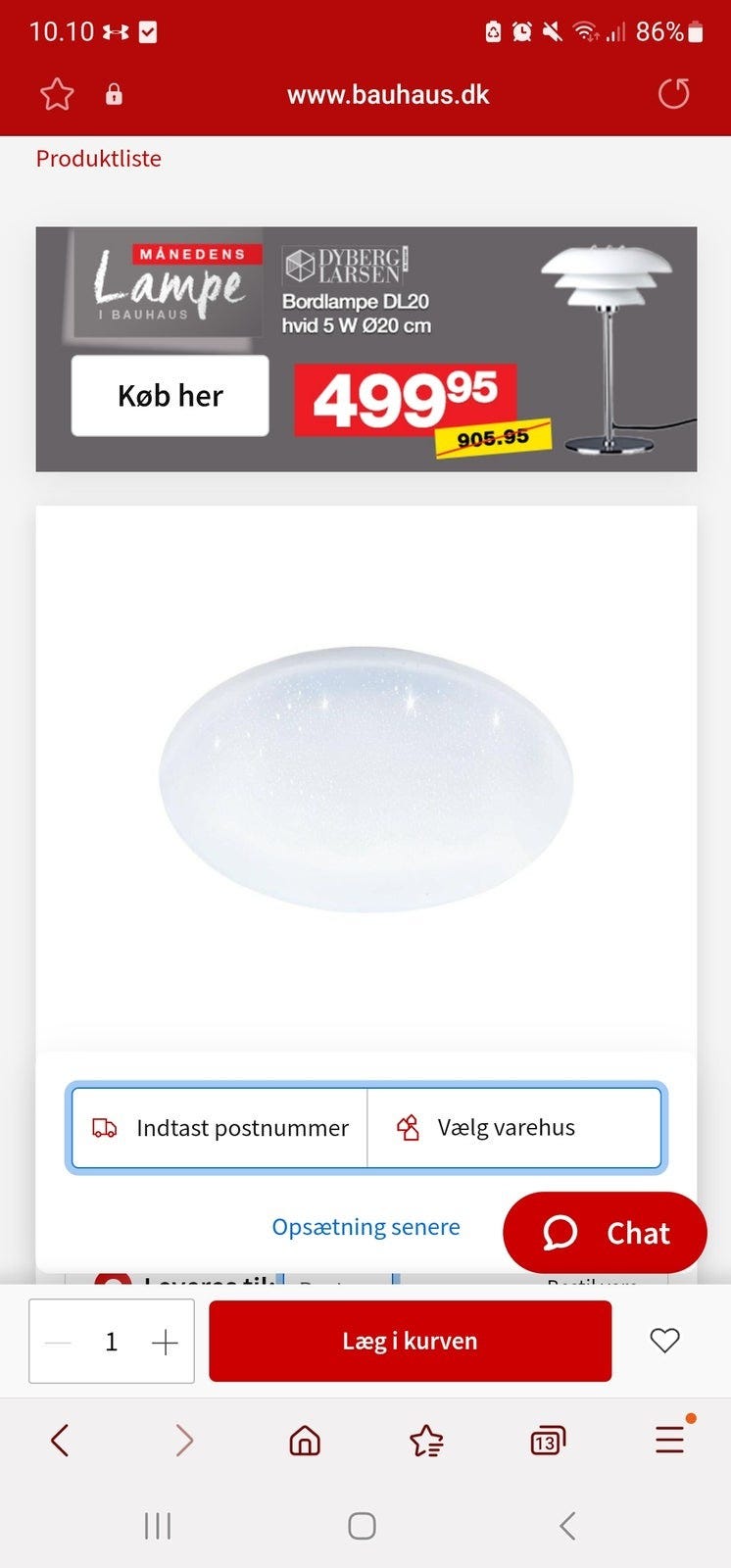This screenshot has height=1568, width=731.
Task: Tap Køb her on the DL20 lamp banner
Action: pyautogui.click(x=169, y=395)
